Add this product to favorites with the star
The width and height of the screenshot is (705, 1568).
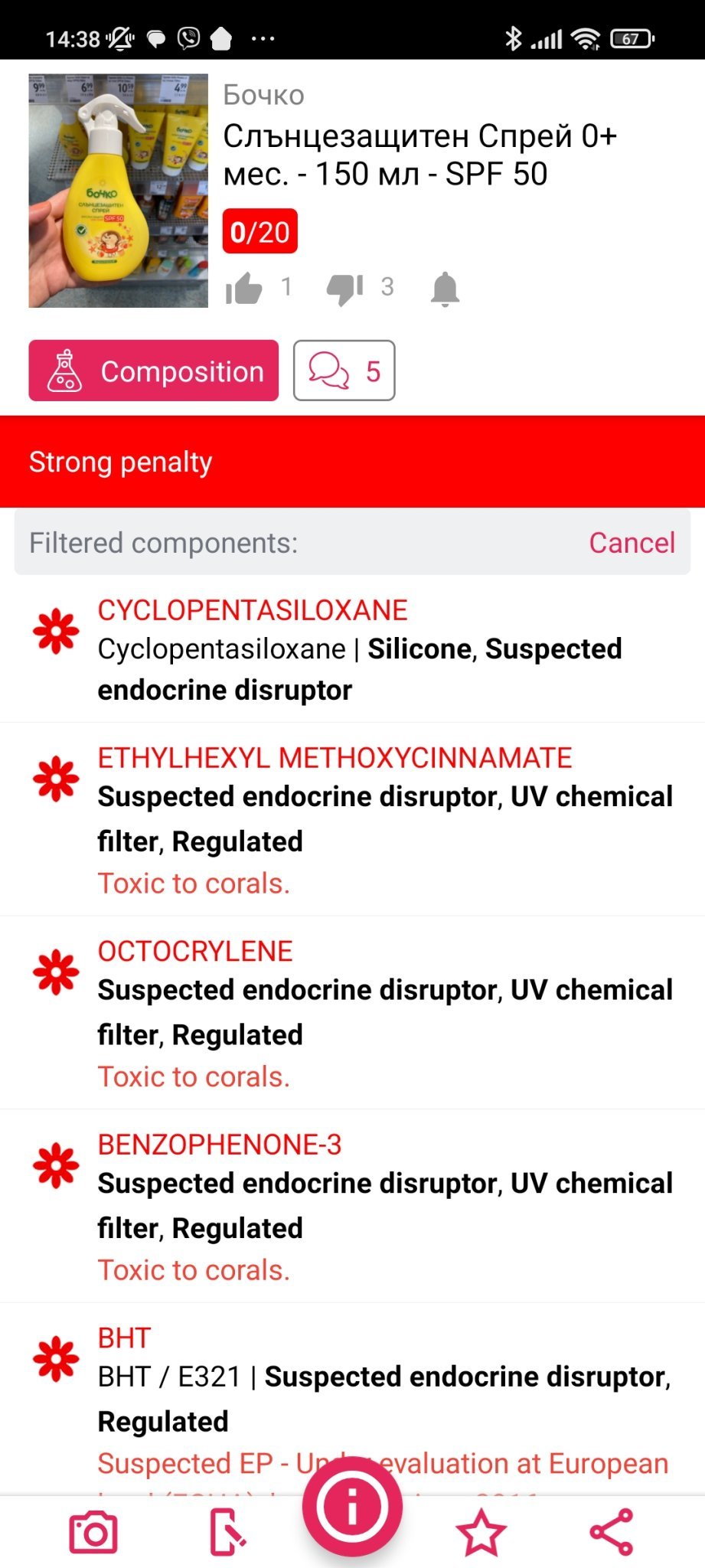[481, 1533]
